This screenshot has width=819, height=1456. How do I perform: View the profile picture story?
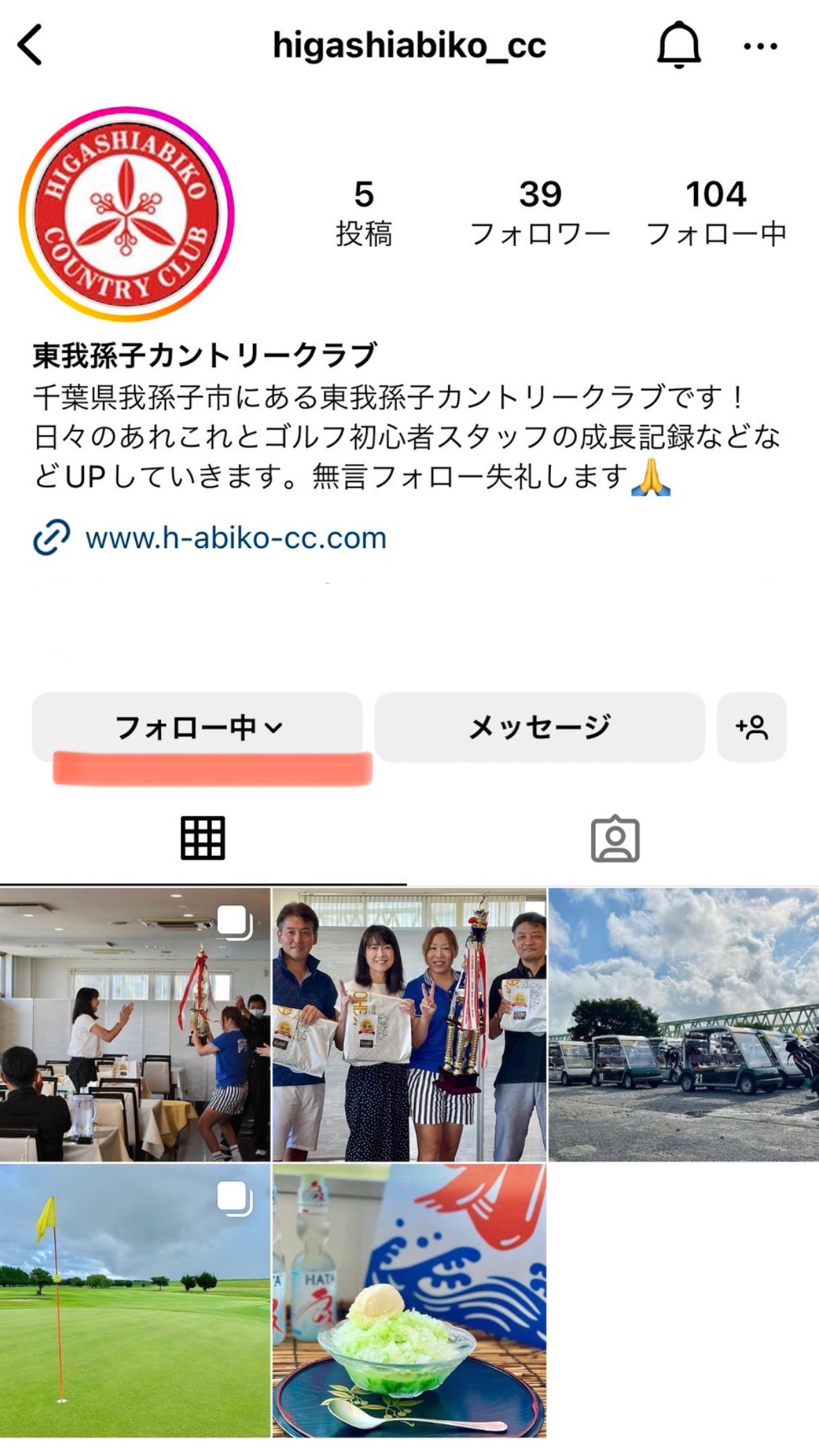click(126, 214)
